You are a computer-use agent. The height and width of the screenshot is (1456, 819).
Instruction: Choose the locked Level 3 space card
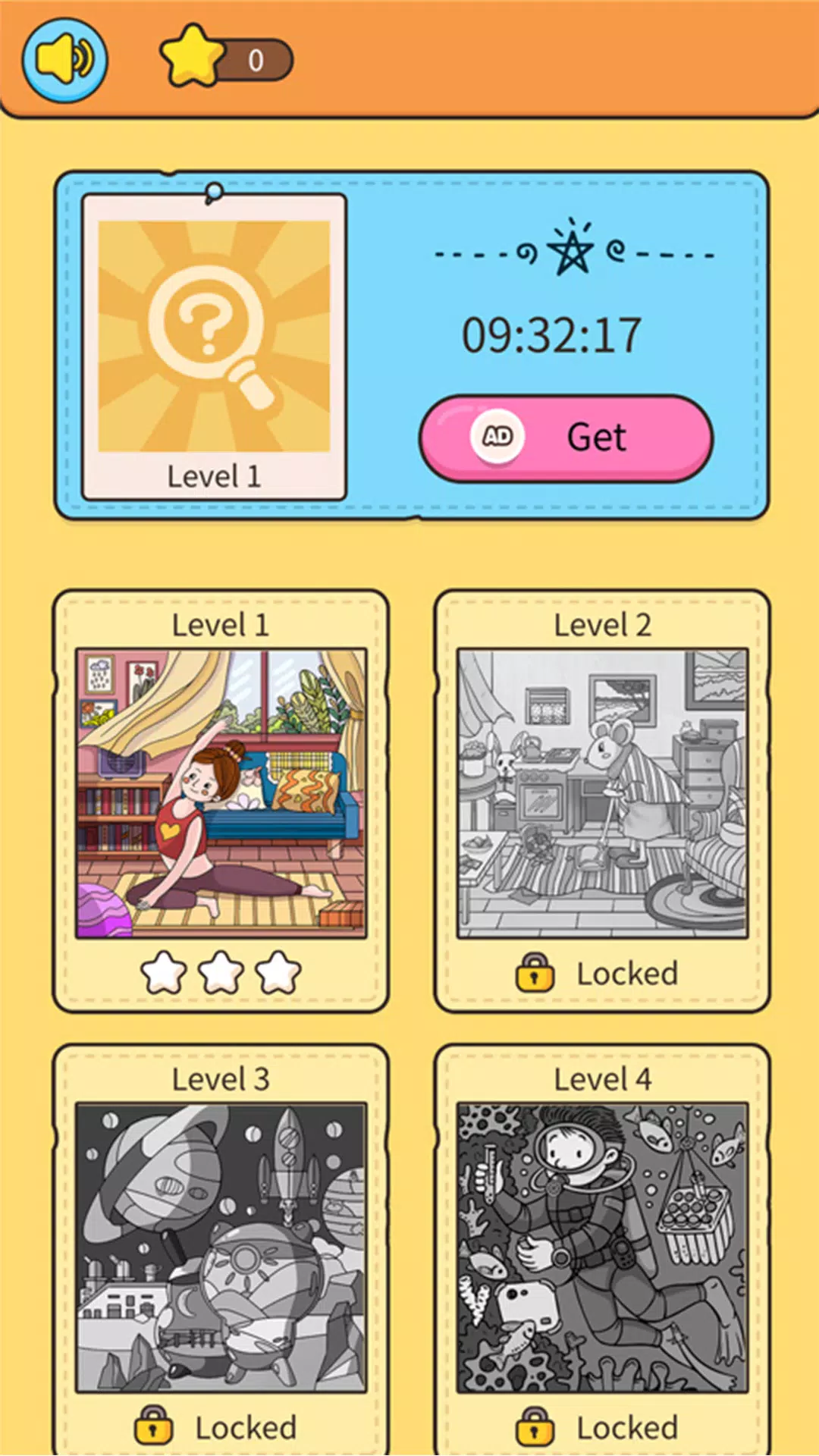pyautogui.click(x=221, y=1247)
